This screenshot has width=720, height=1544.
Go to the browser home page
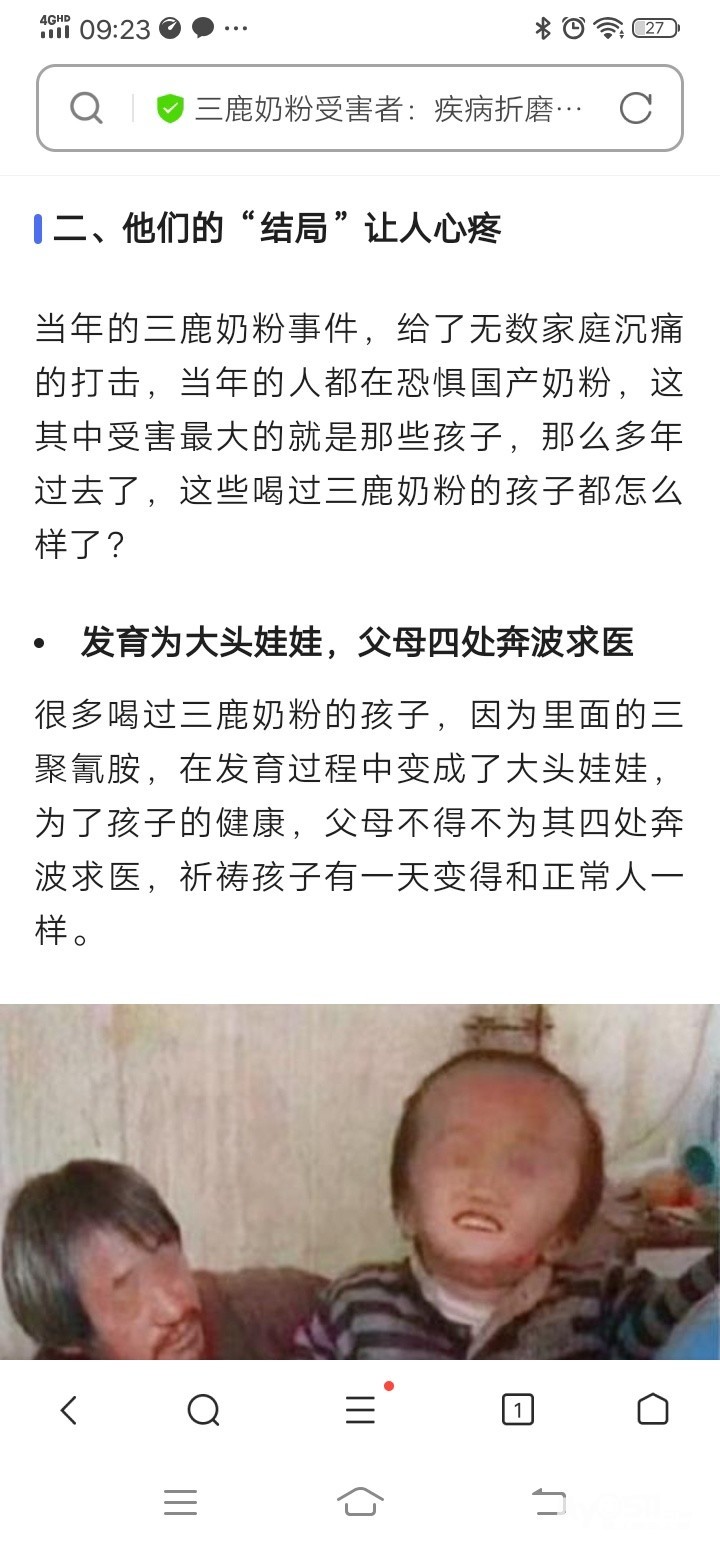pyautogui.click(x=652, y=1410)
